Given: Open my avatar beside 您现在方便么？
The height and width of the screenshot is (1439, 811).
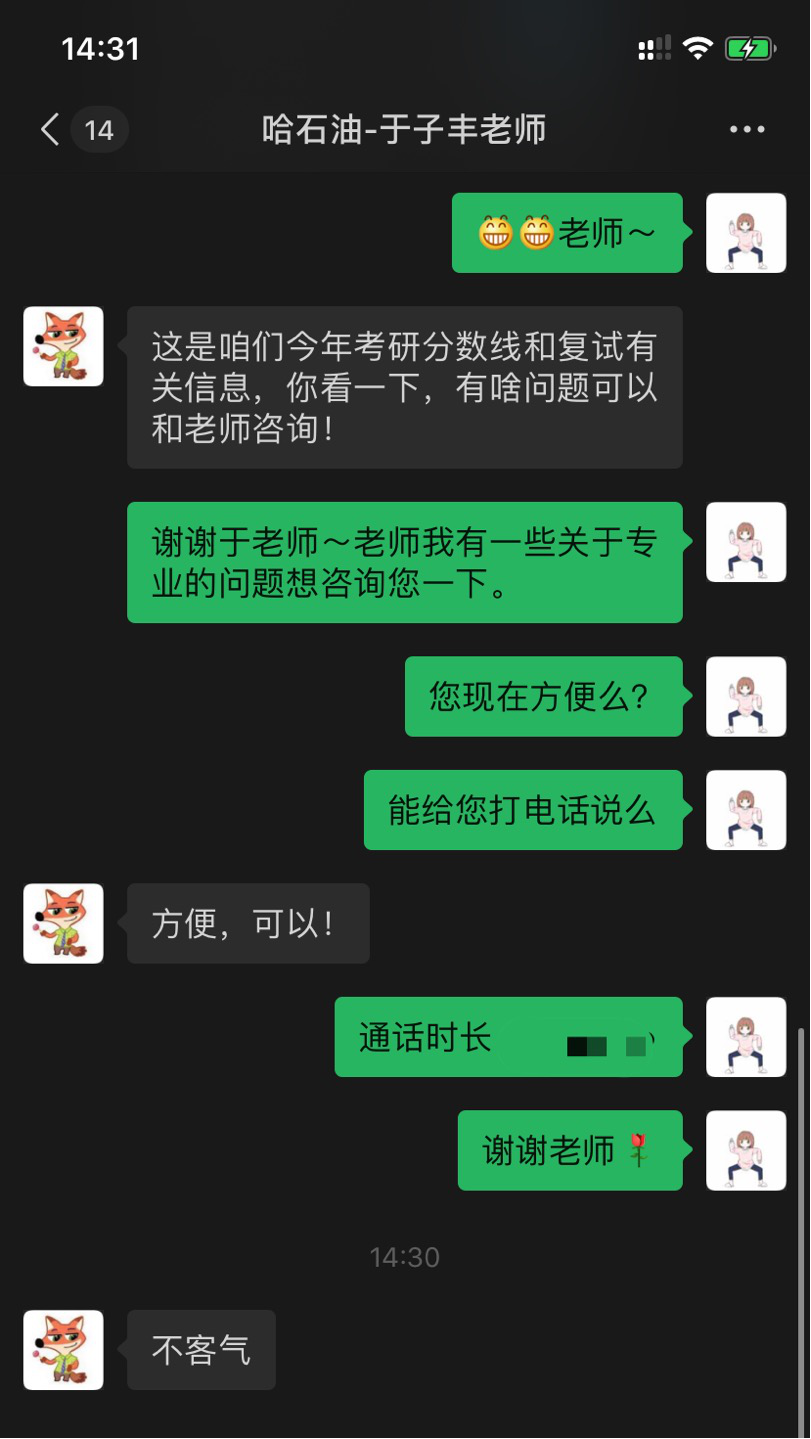Looking at the screenshot, I should click(746, 696).
